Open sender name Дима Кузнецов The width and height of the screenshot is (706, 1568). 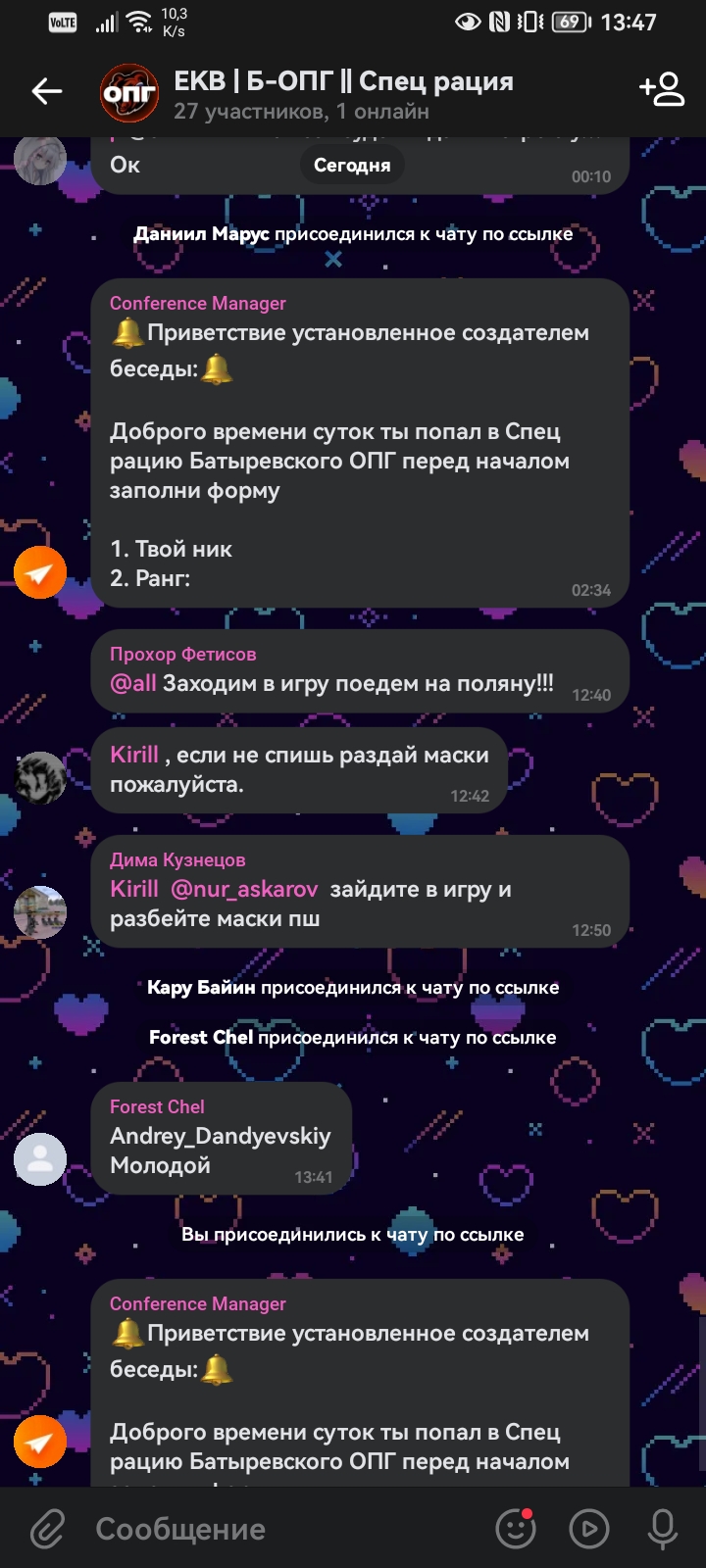177,859
